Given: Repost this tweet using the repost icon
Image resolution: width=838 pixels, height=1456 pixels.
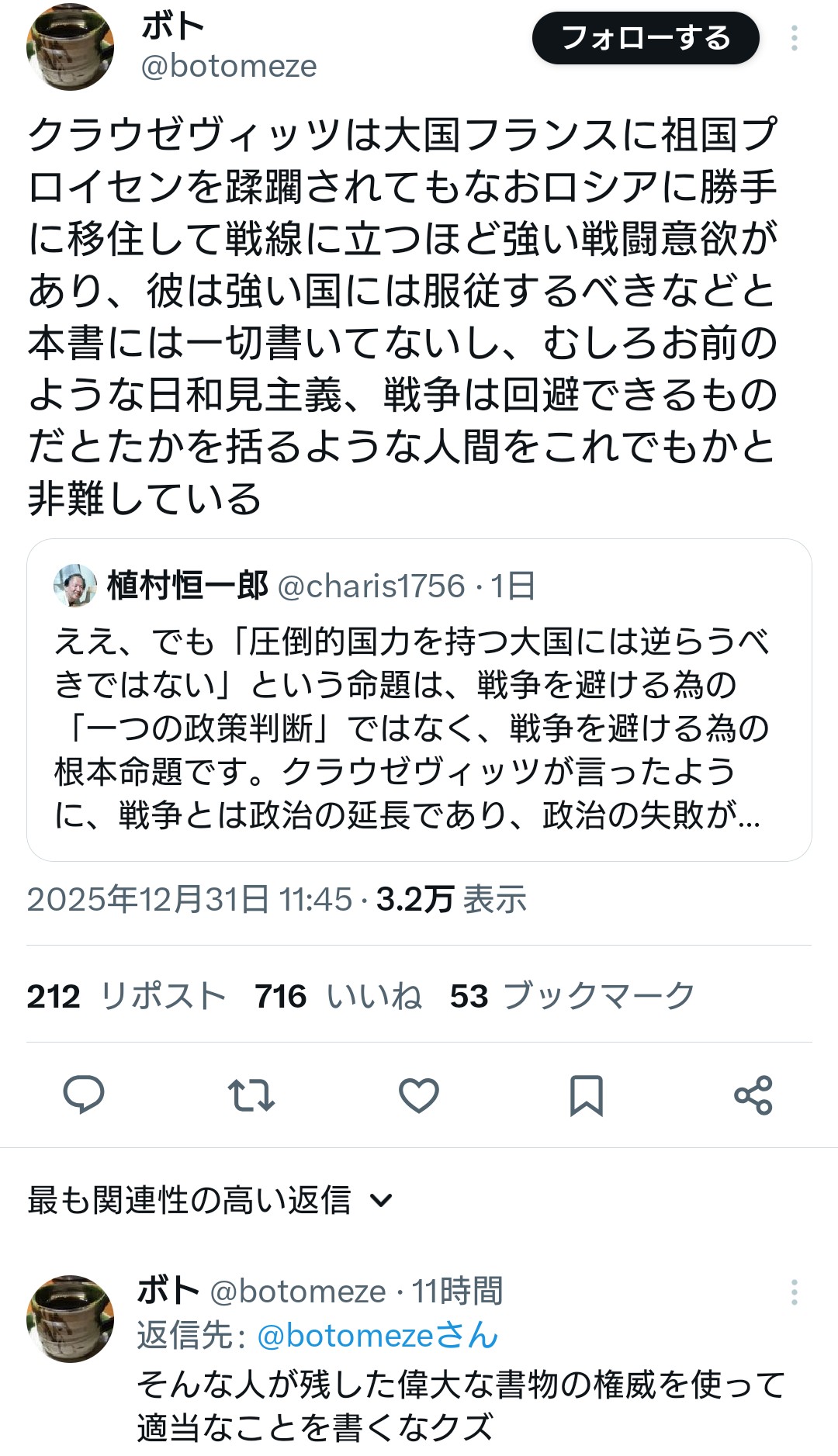Looking at the screenshot, I should tap(251, 1095).
